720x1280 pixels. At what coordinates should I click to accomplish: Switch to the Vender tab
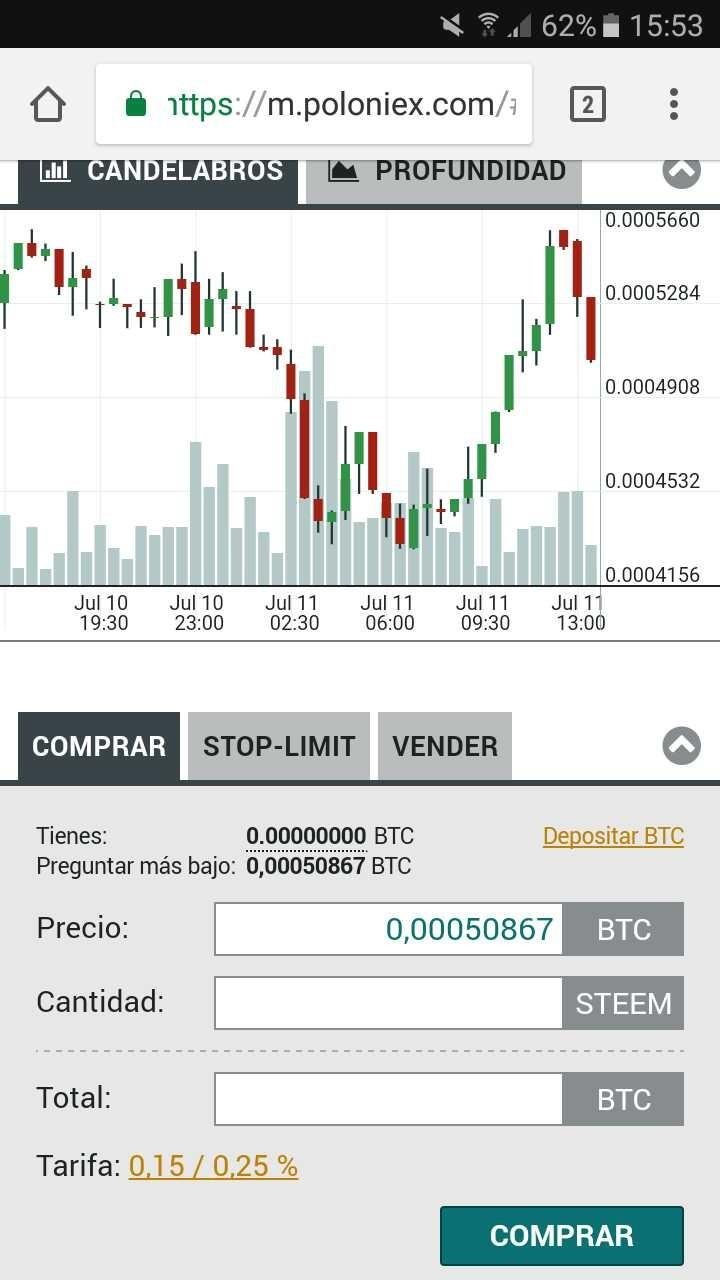pyautogui.click(x=445, y=746)
